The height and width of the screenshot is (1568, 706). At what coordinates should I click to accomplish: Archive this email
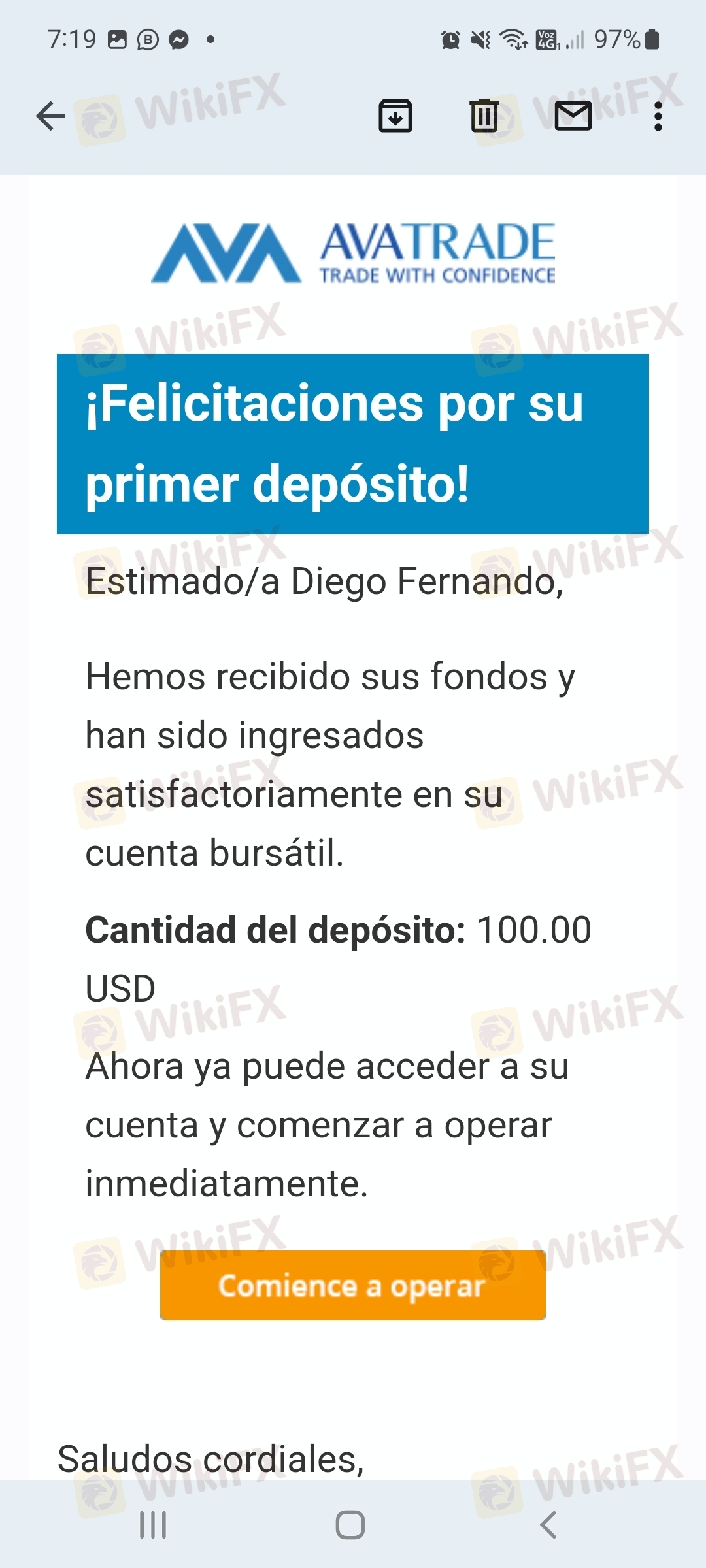[395, 116]
